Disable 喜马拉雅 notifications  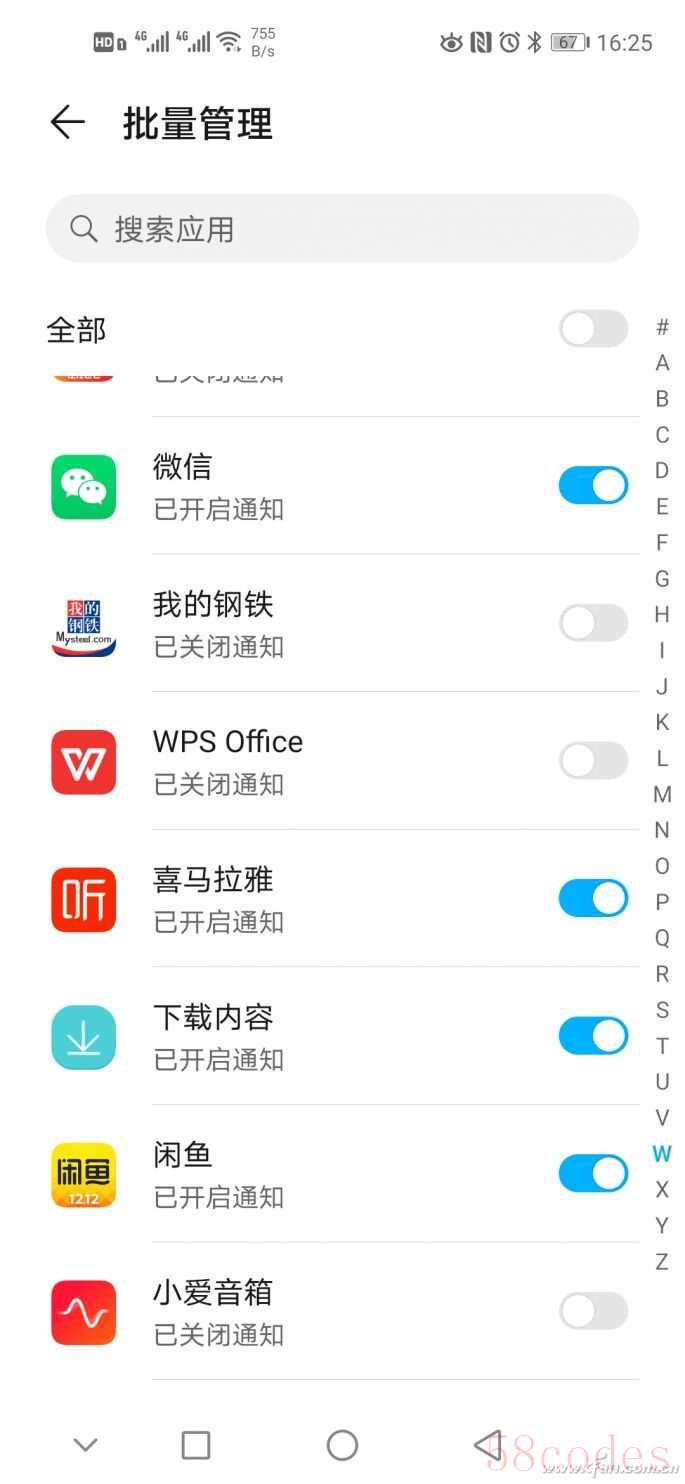(593, 899)
